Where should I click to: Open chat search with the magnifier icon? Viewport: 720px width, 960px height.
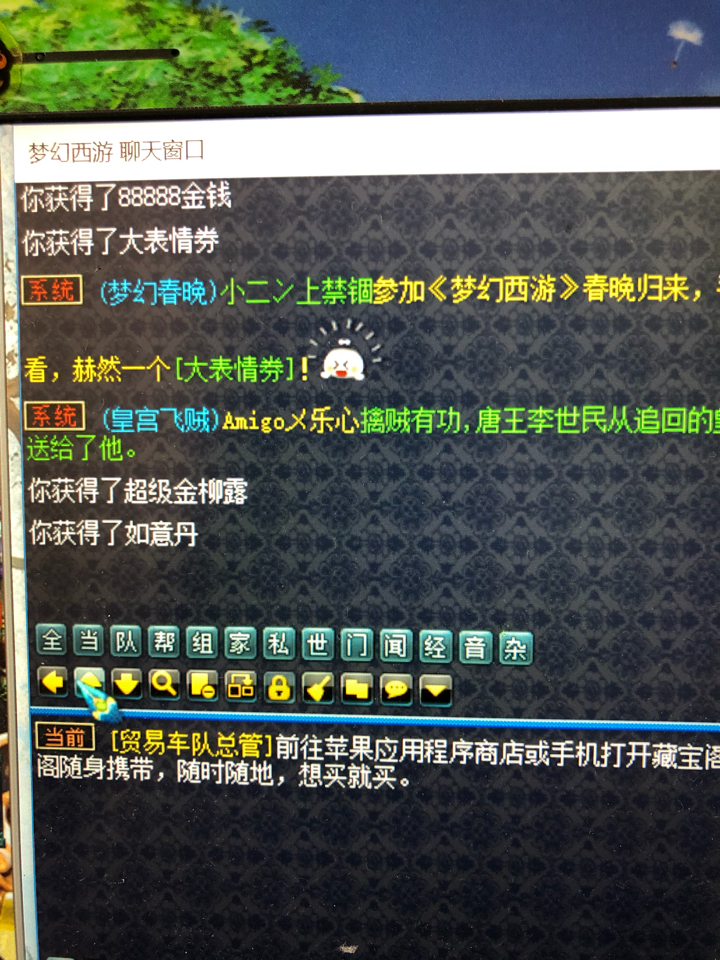click(164, 684)
